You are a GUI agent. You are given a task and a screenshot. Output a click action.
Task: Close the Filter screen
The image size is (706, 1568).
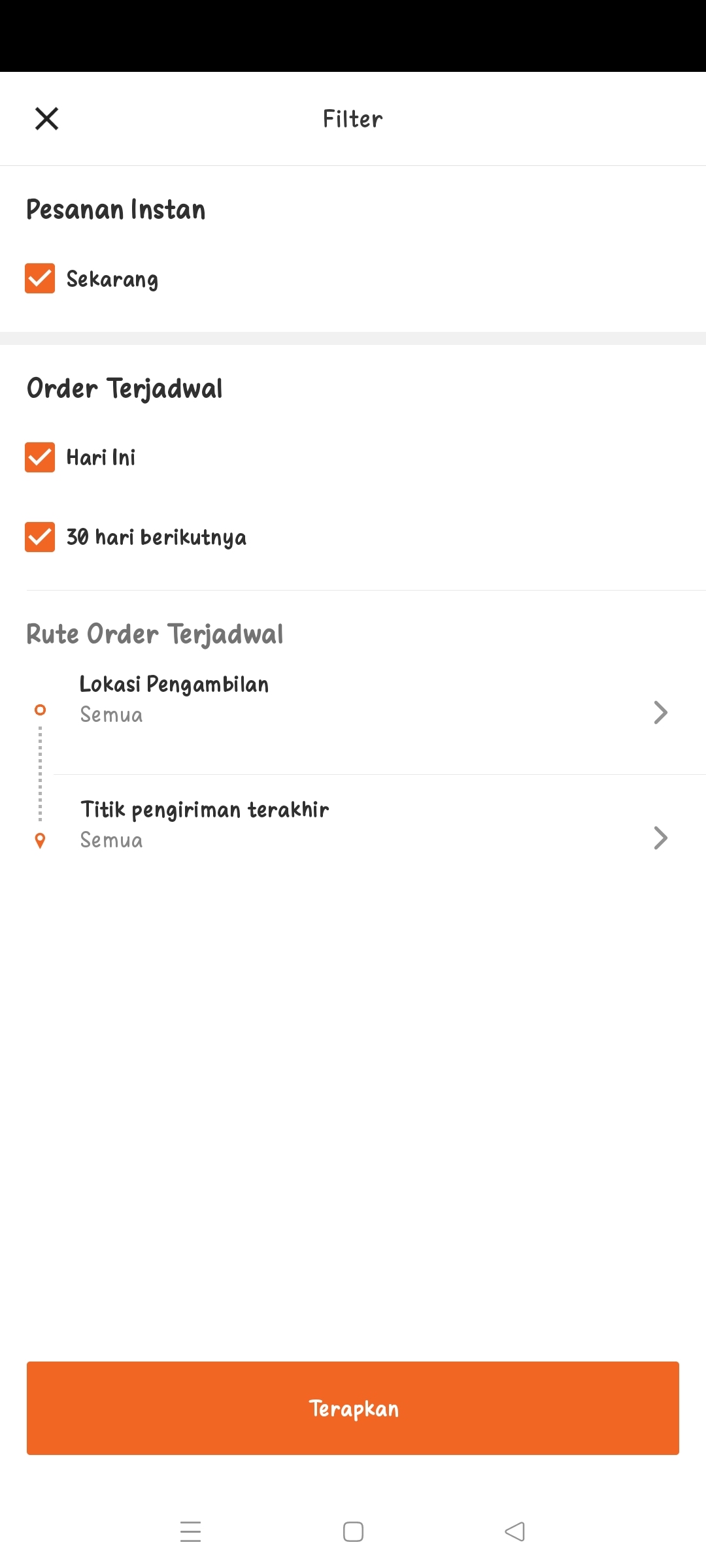click(46, 119)
